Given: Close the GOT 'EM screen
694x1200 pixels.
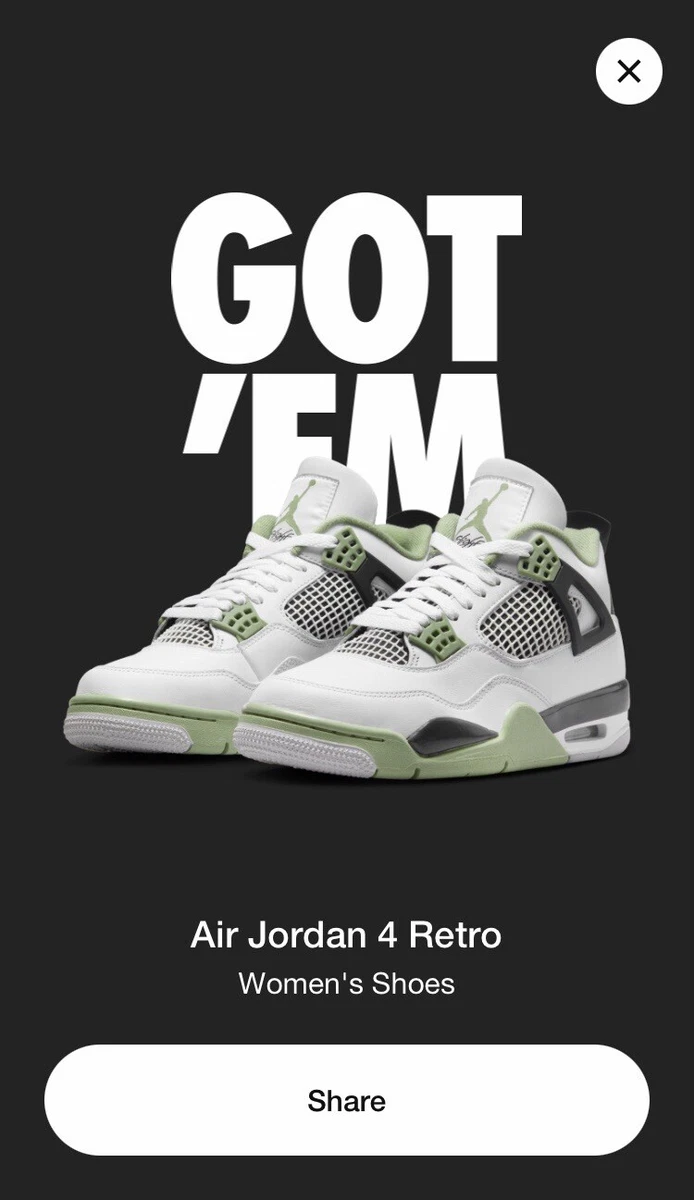Looking at the screenshot, I should point(629,71).
